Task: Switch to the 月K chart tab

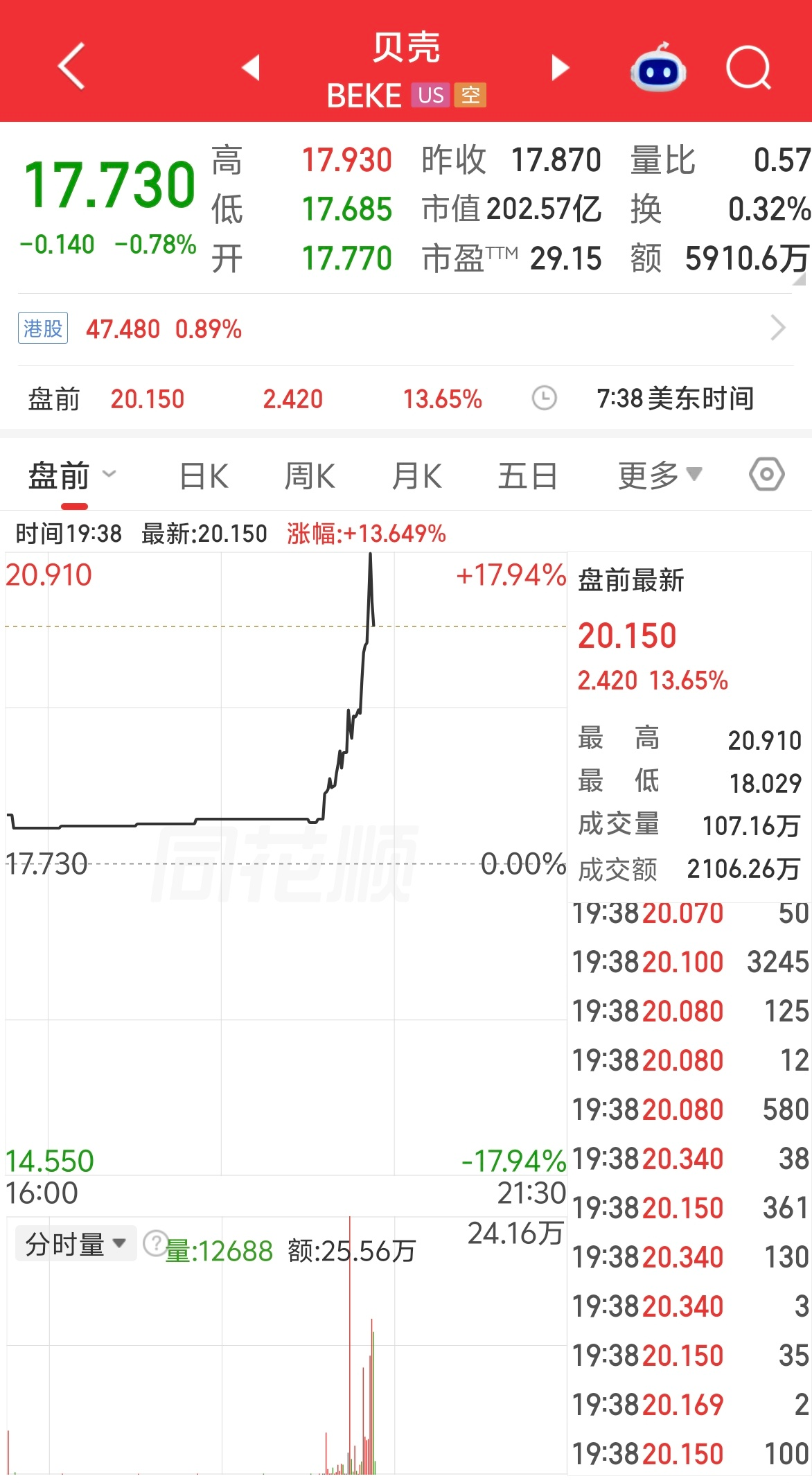Action: 416,476
